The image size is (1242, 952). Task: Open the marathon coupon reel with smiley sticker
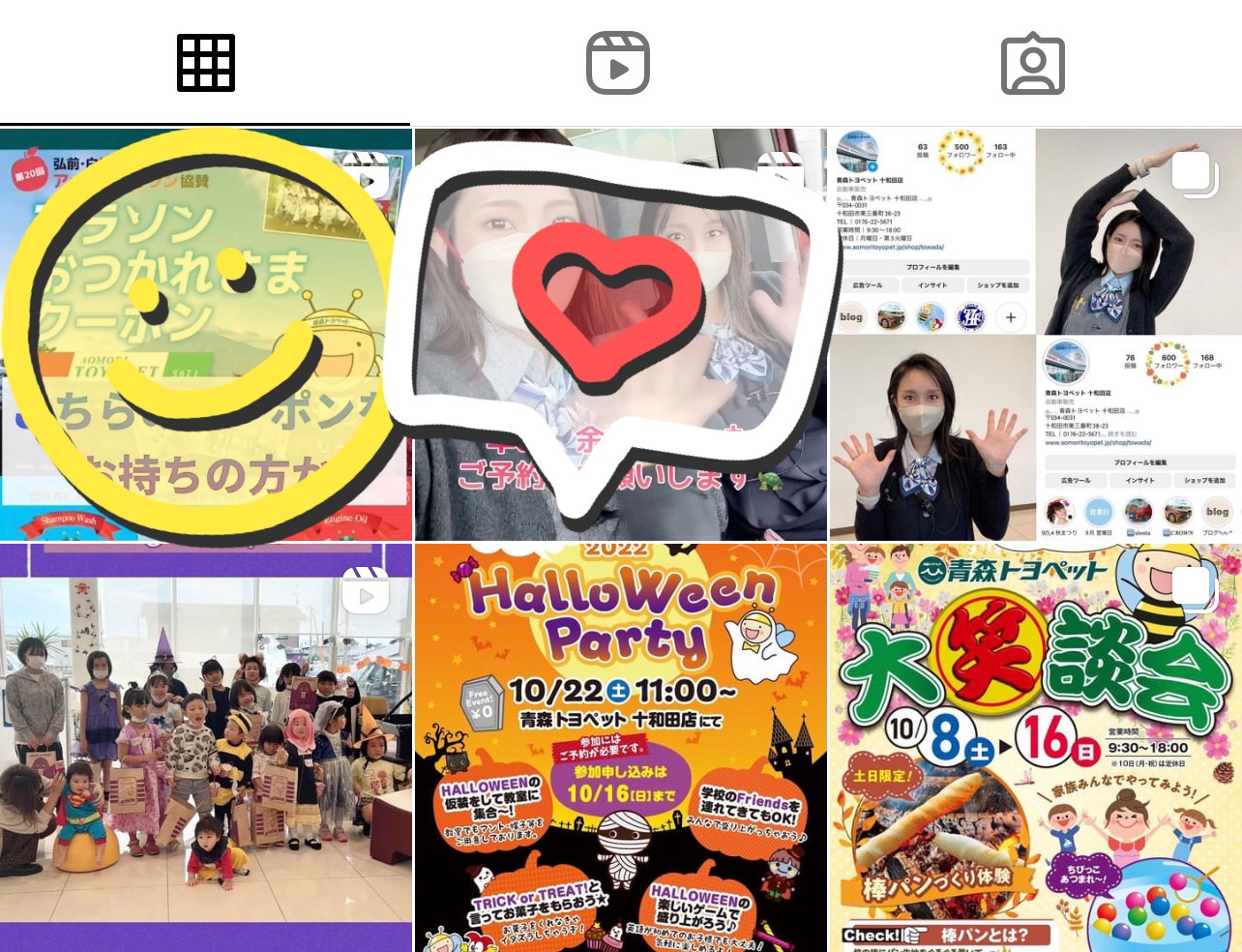tap(205, 334)
